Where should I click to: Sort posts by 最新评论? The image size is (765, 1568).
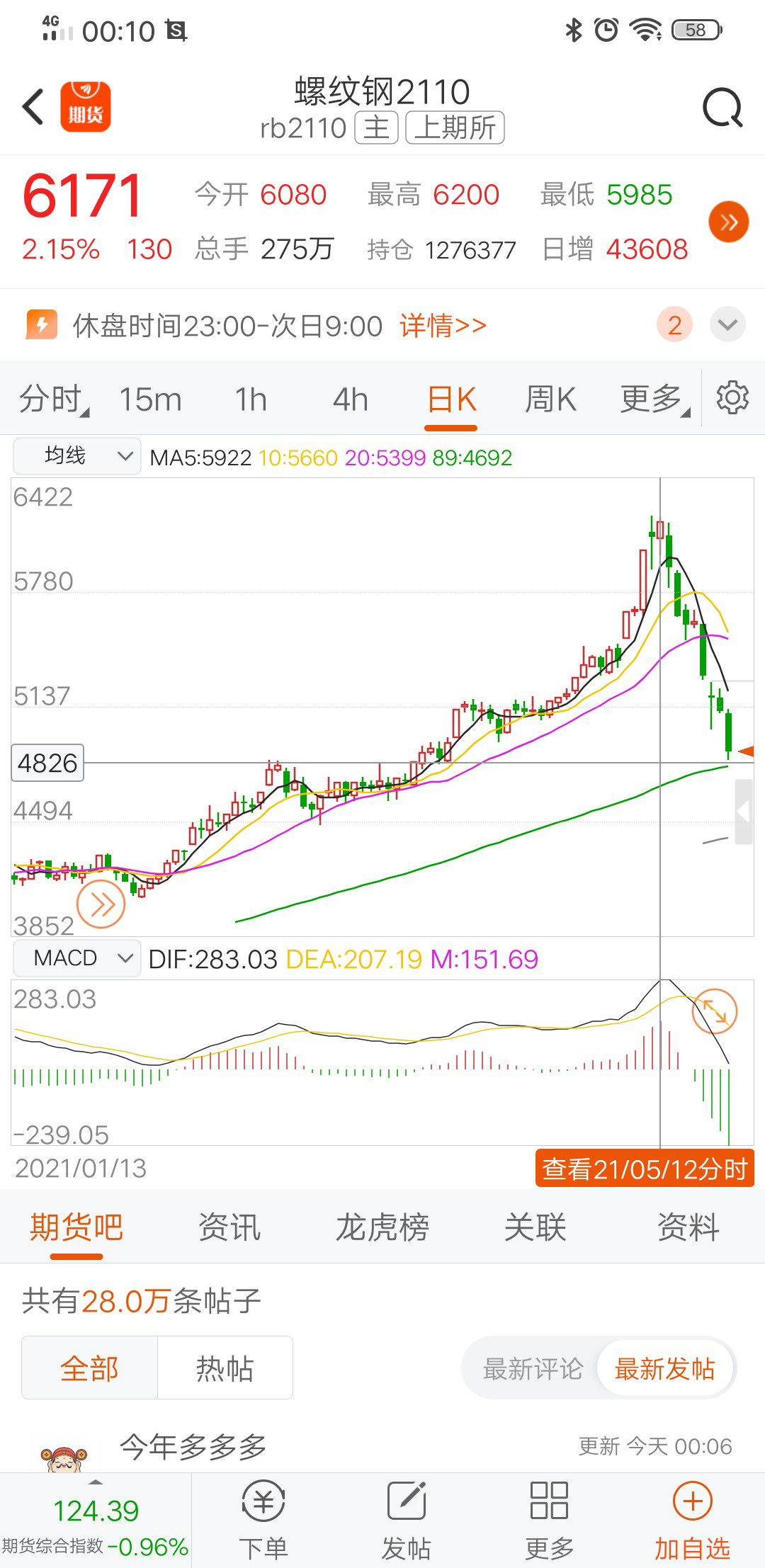[533, 1368]
